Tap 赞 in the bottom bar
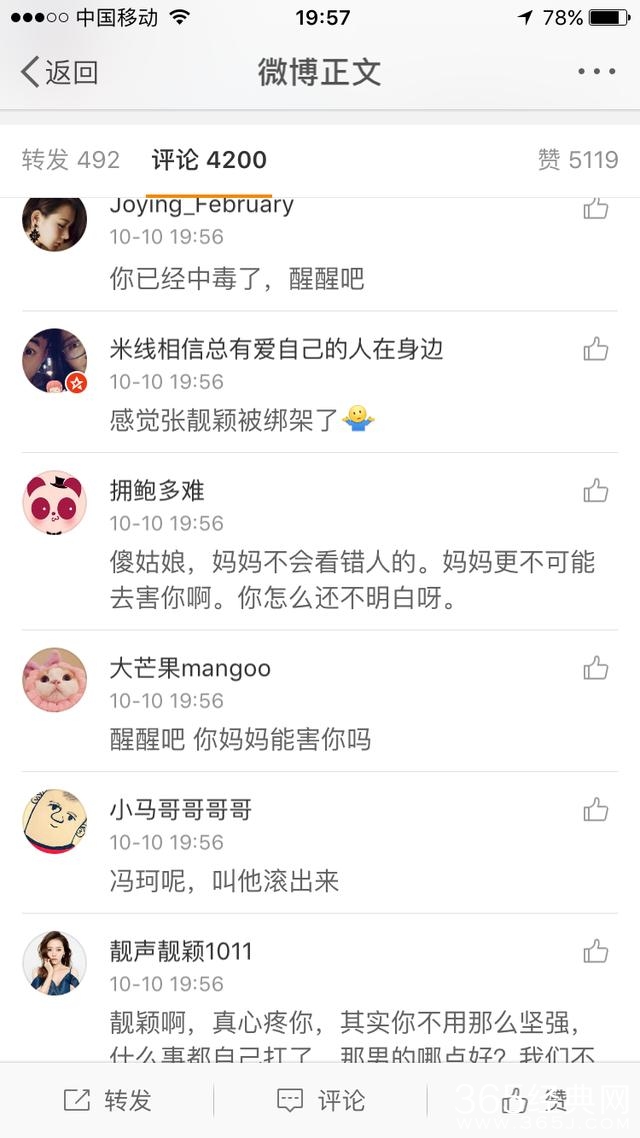Image resolution: width=640 pixels, height=1138 pixels. [x=534, y=1101]
